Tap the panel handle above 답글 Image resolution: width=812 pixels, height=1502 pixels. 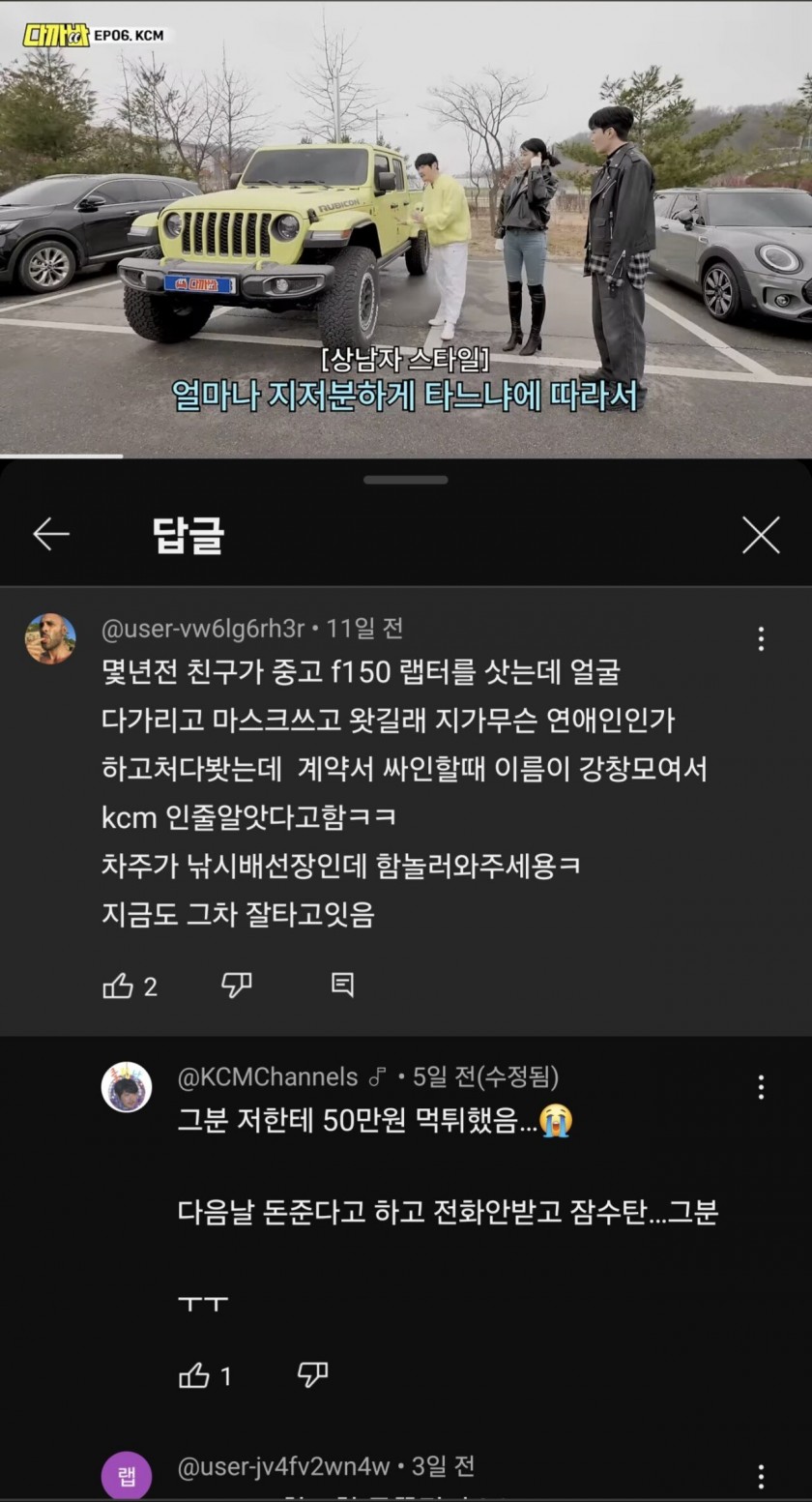coord(406,480)
